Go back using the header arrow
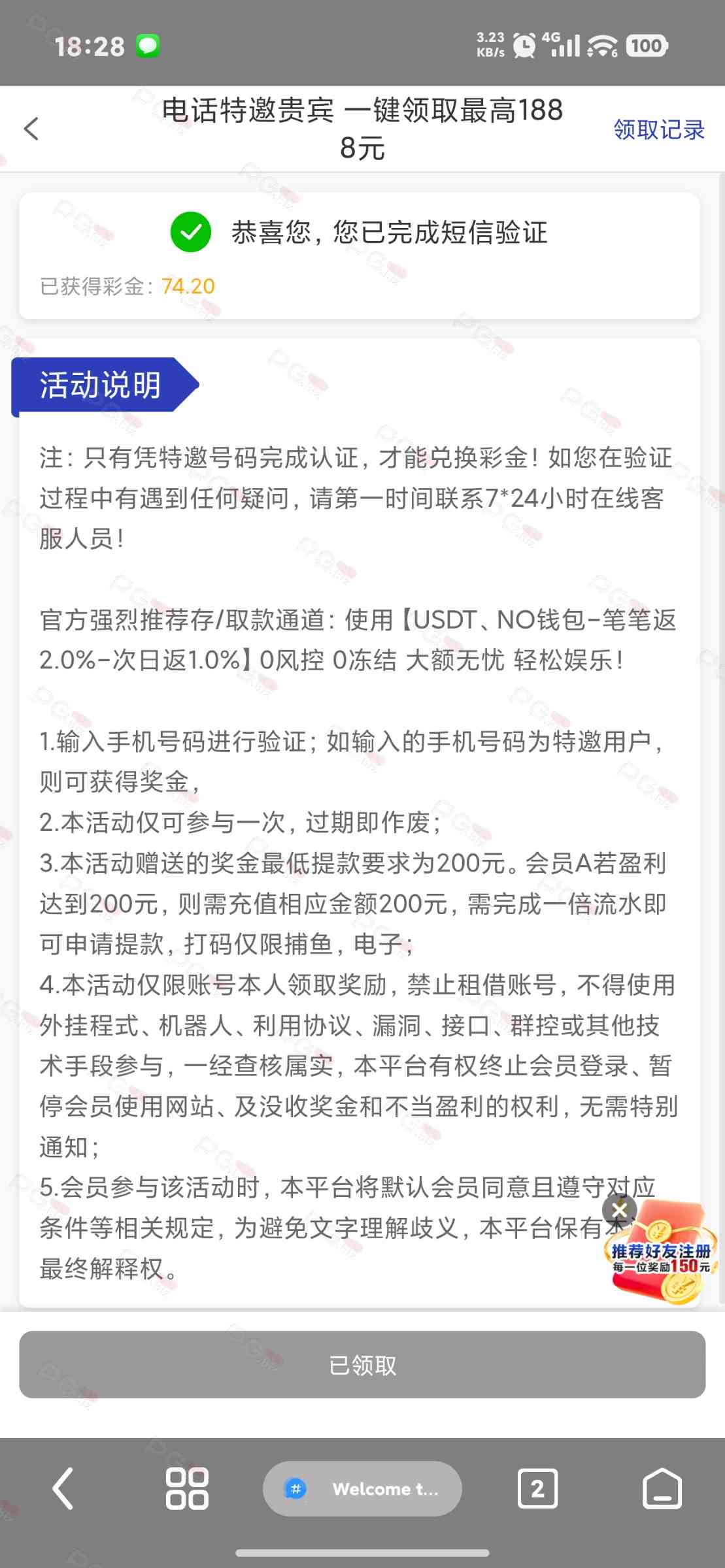Screen dimensions: 725x1568 click(x=31, y=129)
